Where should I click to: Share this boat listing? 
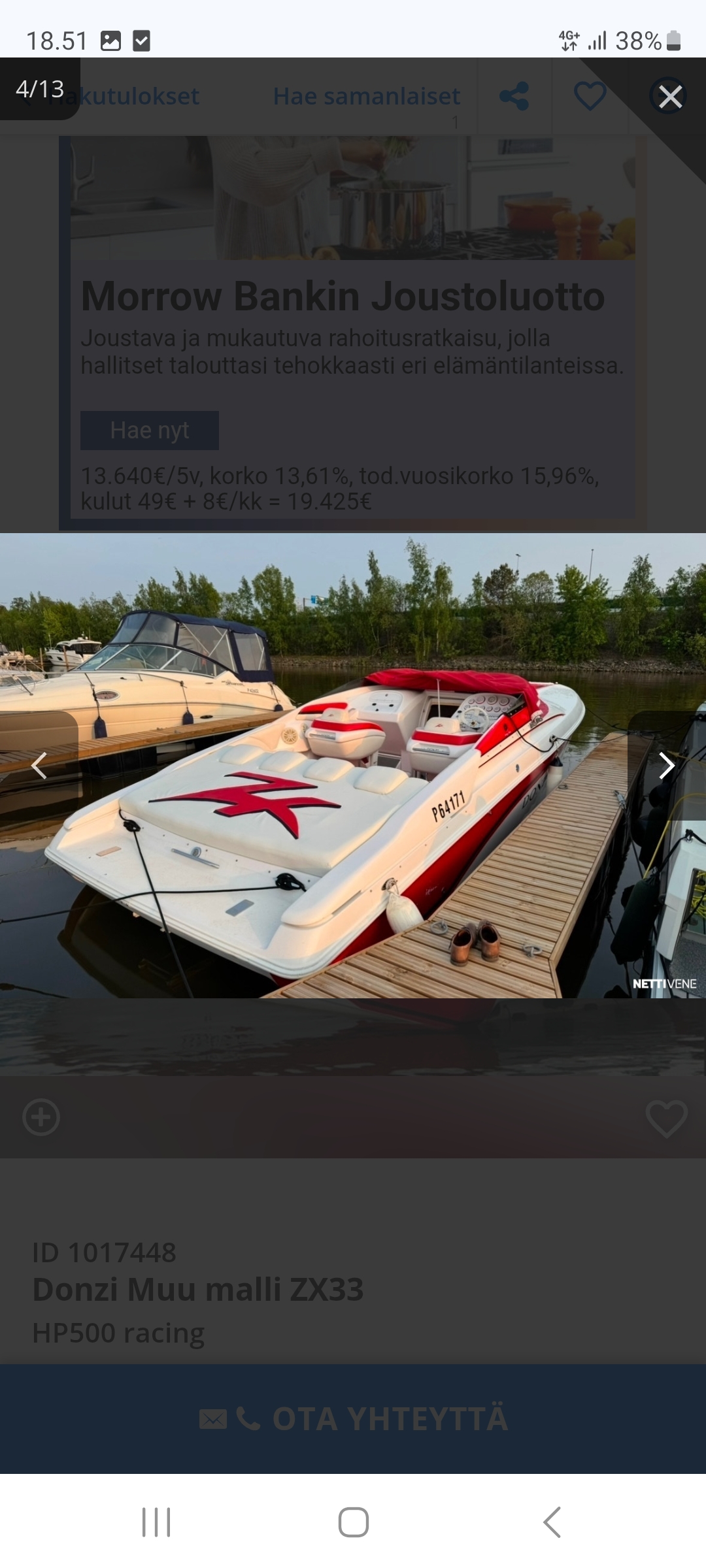(514, 97)
